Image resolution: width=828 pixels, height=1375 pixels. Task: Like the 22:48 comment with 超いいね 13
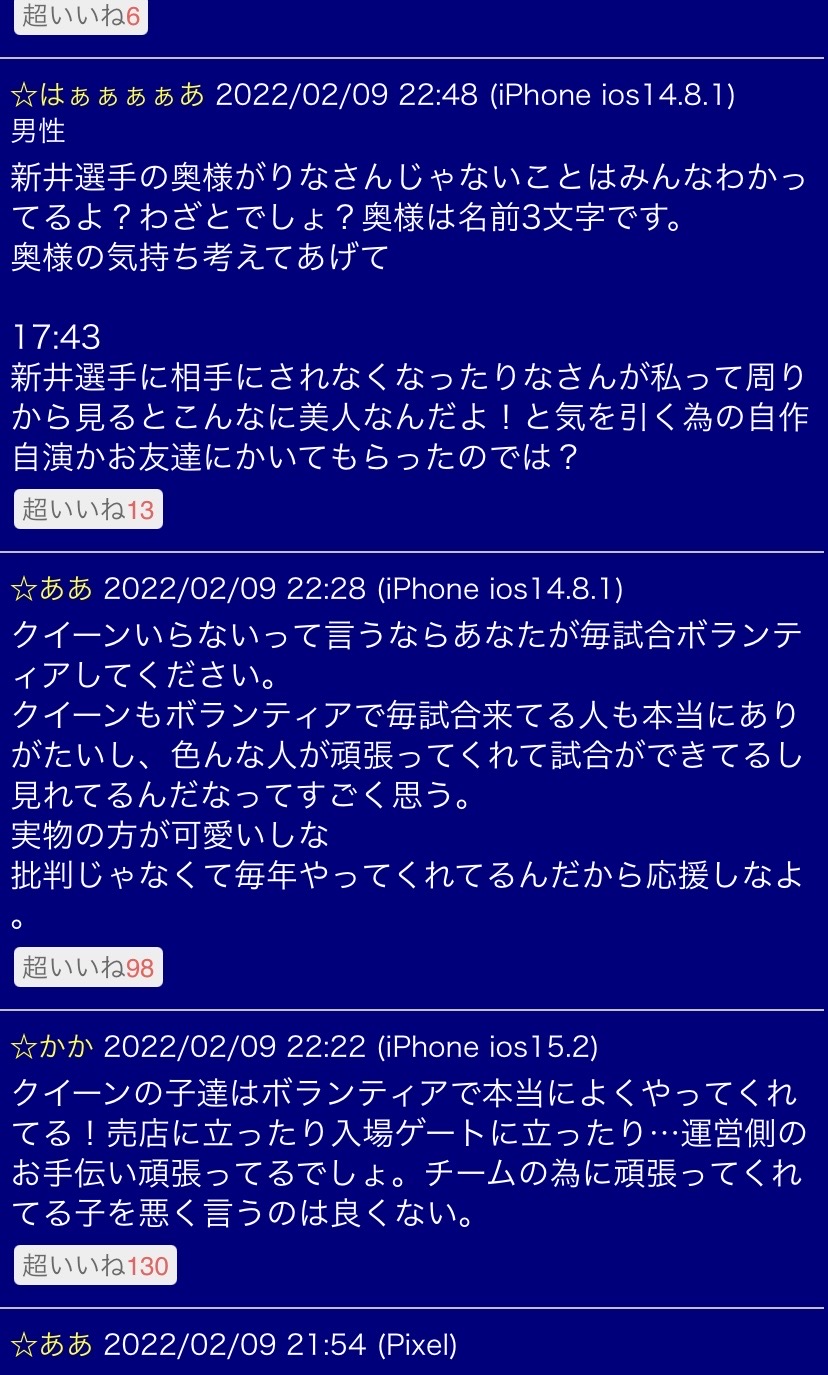pos(88,510)
